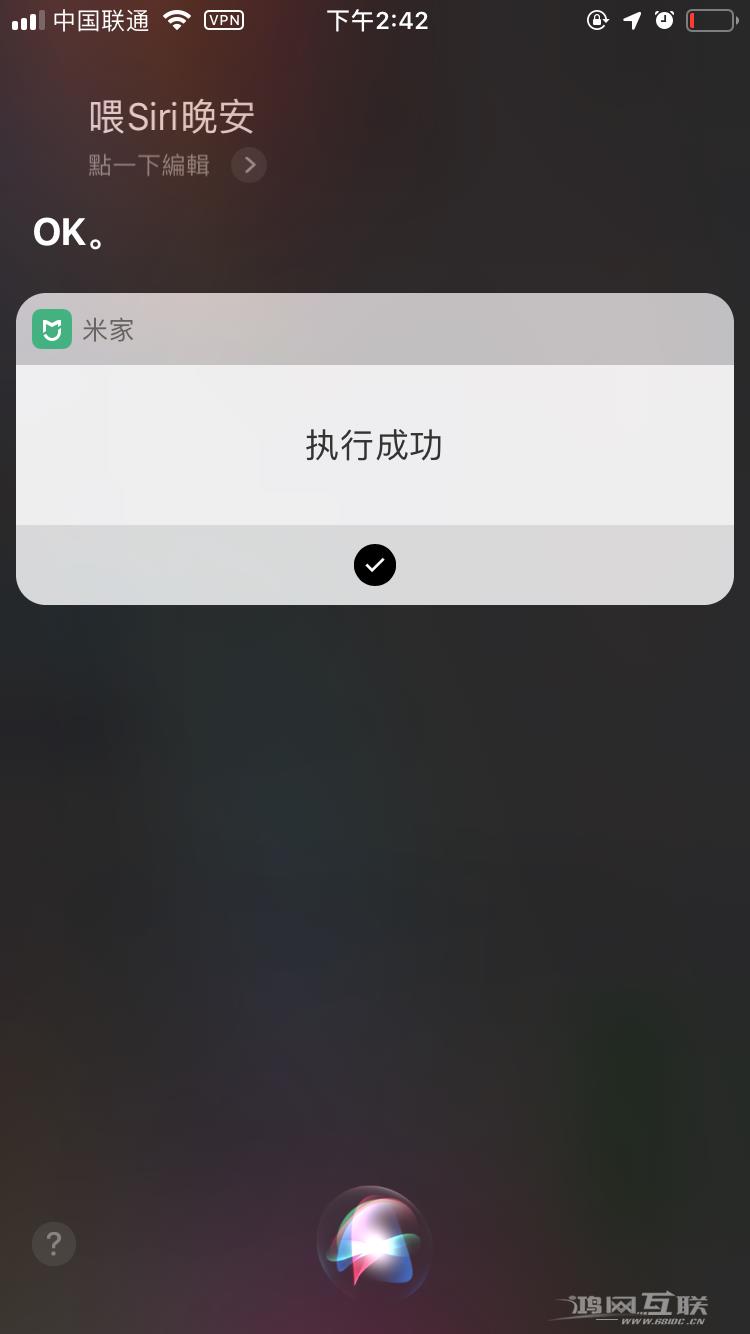
Task: Tap the 米家 card header
Action: coord(110,329)
